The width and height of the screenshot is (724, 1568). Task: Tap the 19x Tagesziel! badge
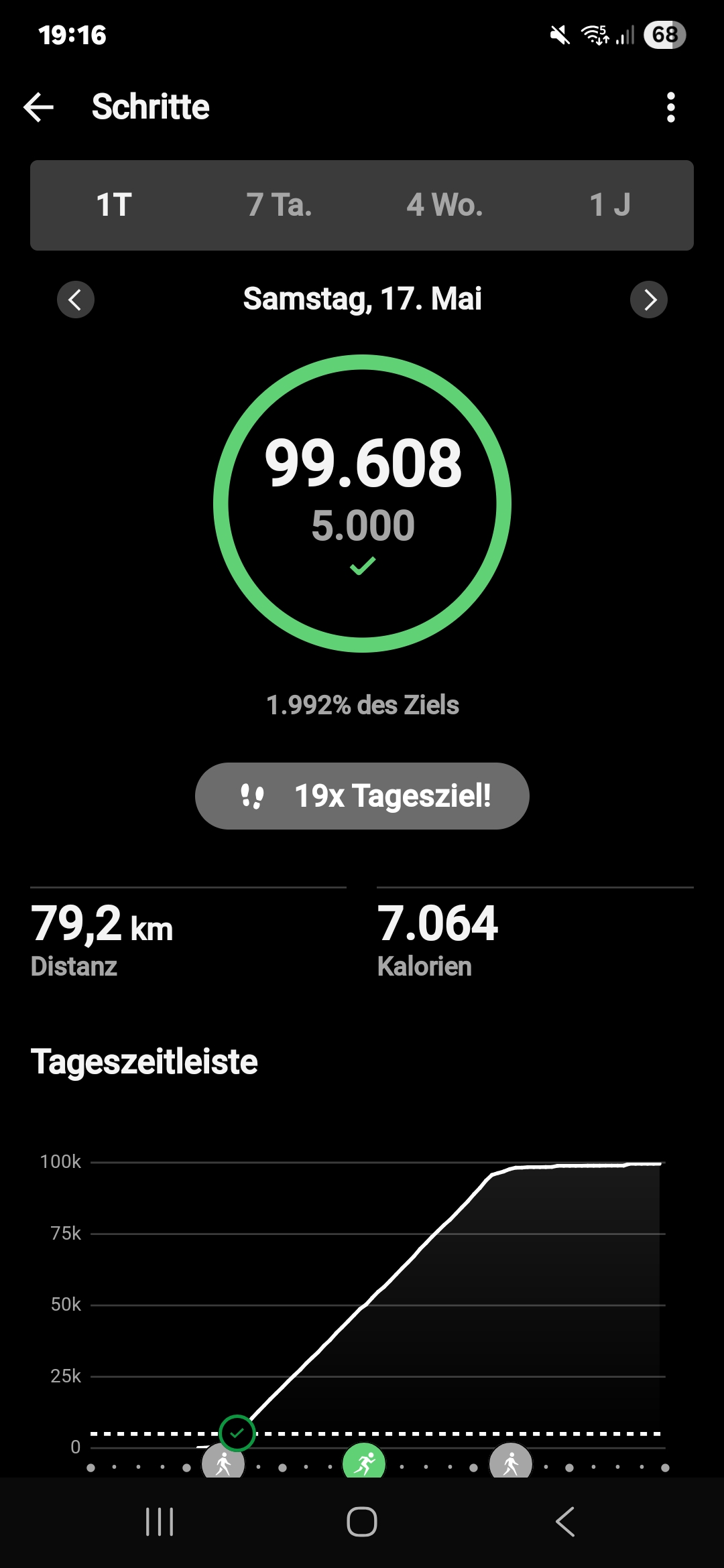tap(362, 796)
